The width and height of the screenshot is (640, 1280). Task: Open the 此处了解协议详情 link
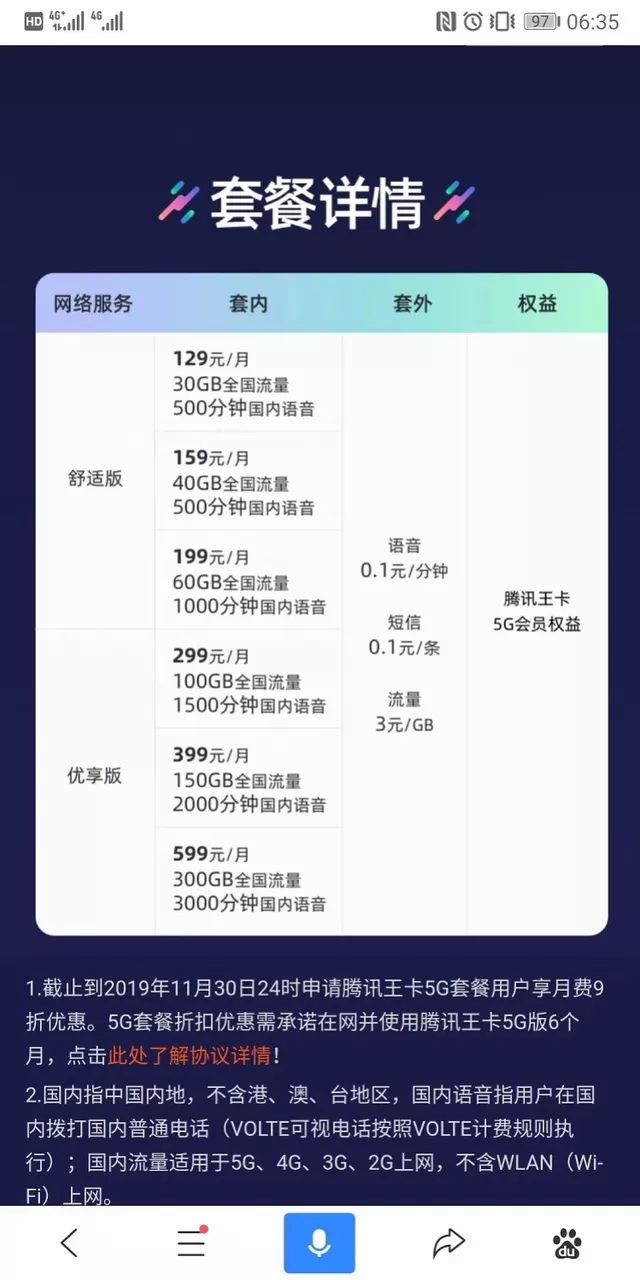point(189,1055)
